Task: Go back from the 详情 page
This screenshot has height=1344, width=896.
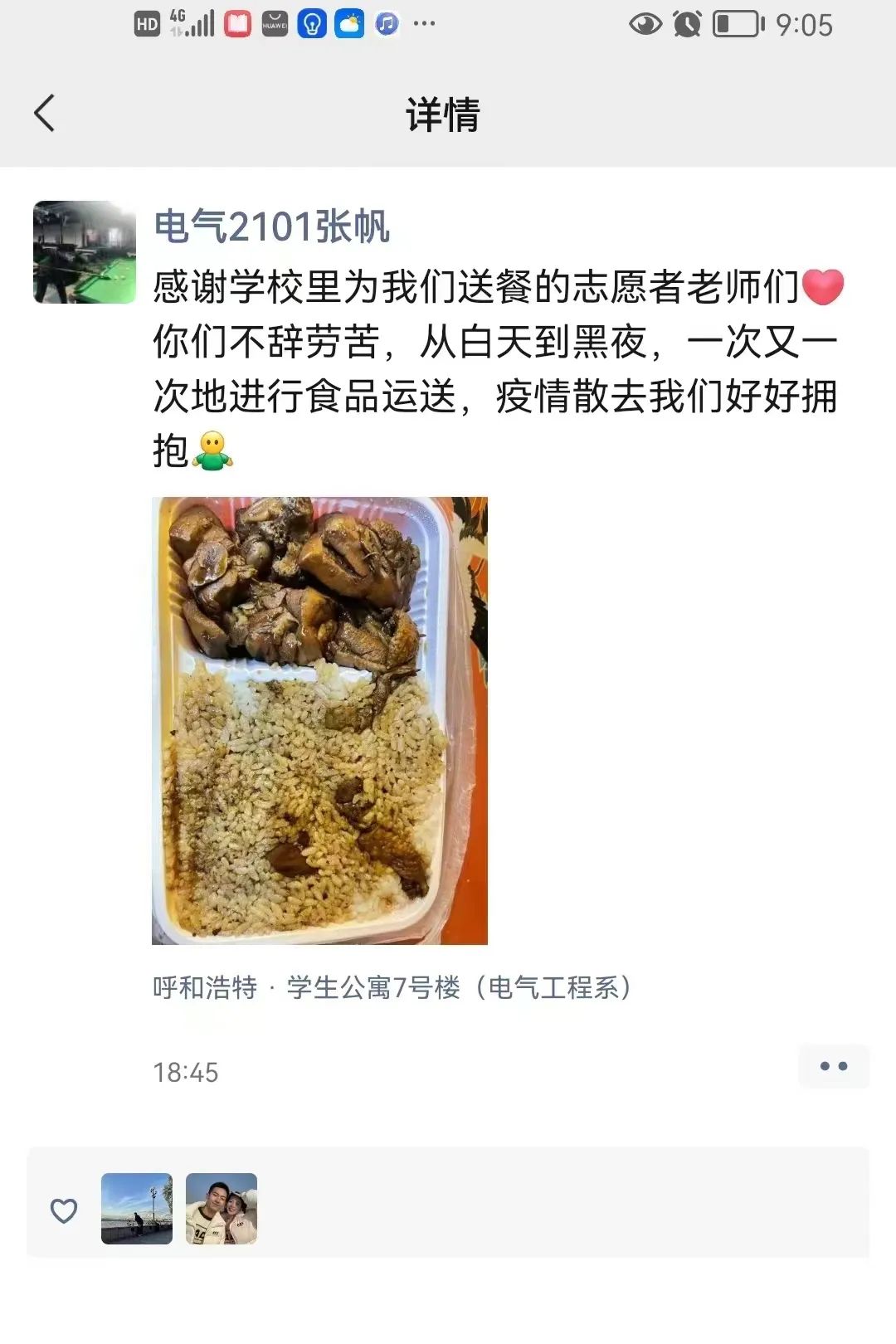Action: tap(45, 114)
